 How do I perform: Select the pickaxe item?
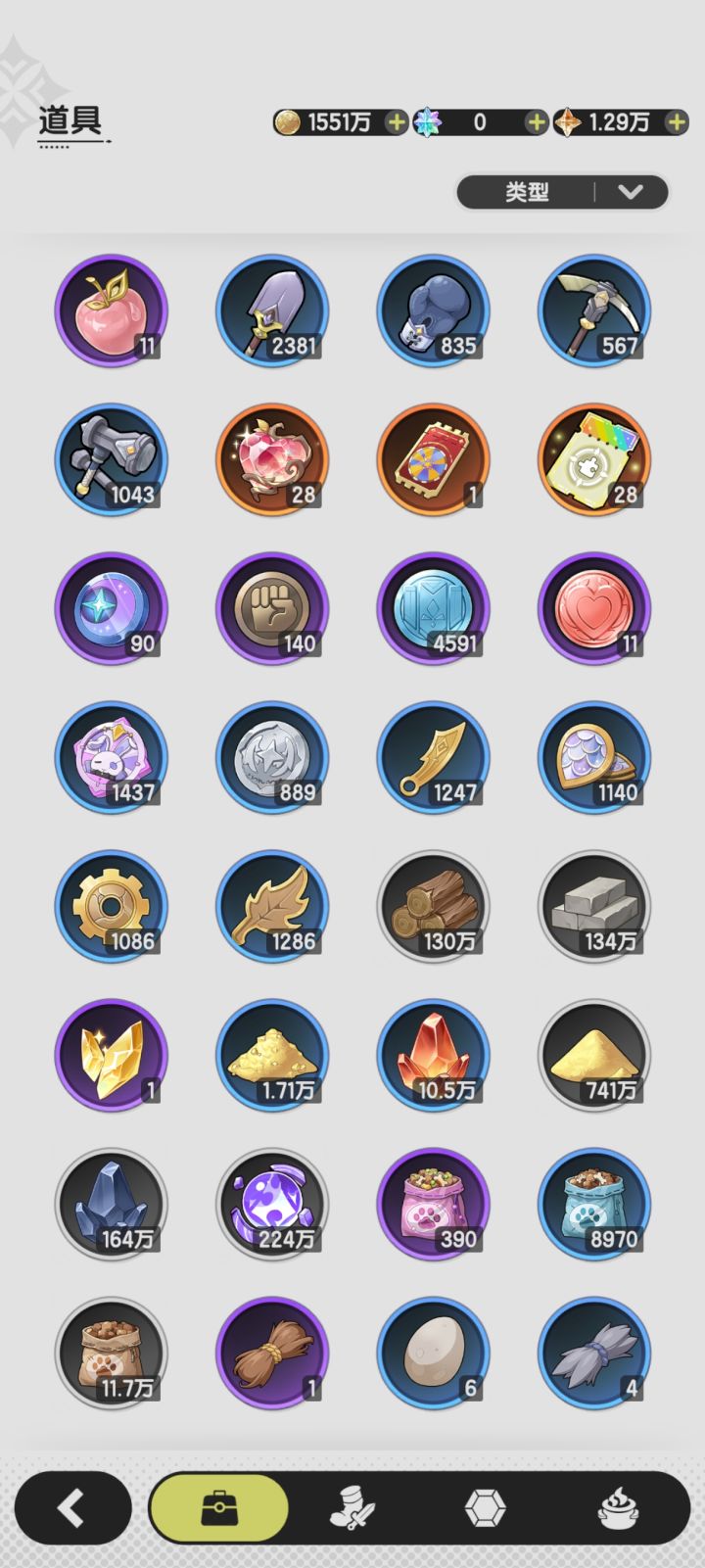[x=594, y=311]
